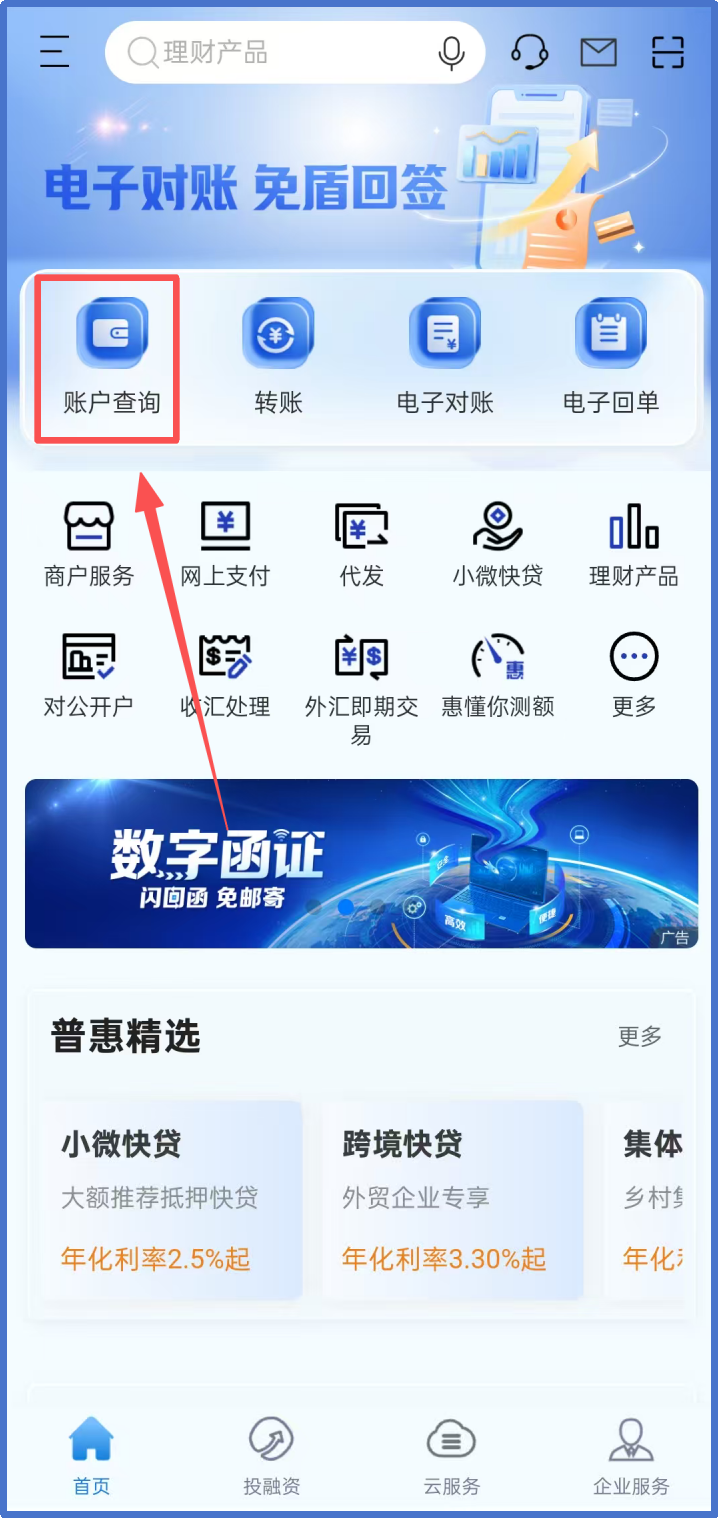Select 网上支付 online payment
Viewport: 719px width, 1519px height.
pyautogui.click(x=225, y=545)
